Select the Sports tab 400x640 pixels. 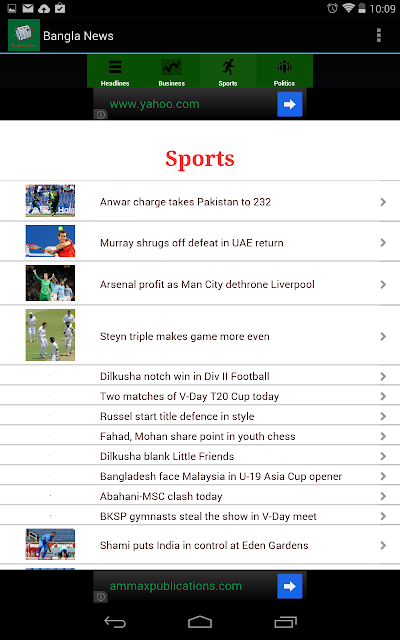[x=228, y=72]
